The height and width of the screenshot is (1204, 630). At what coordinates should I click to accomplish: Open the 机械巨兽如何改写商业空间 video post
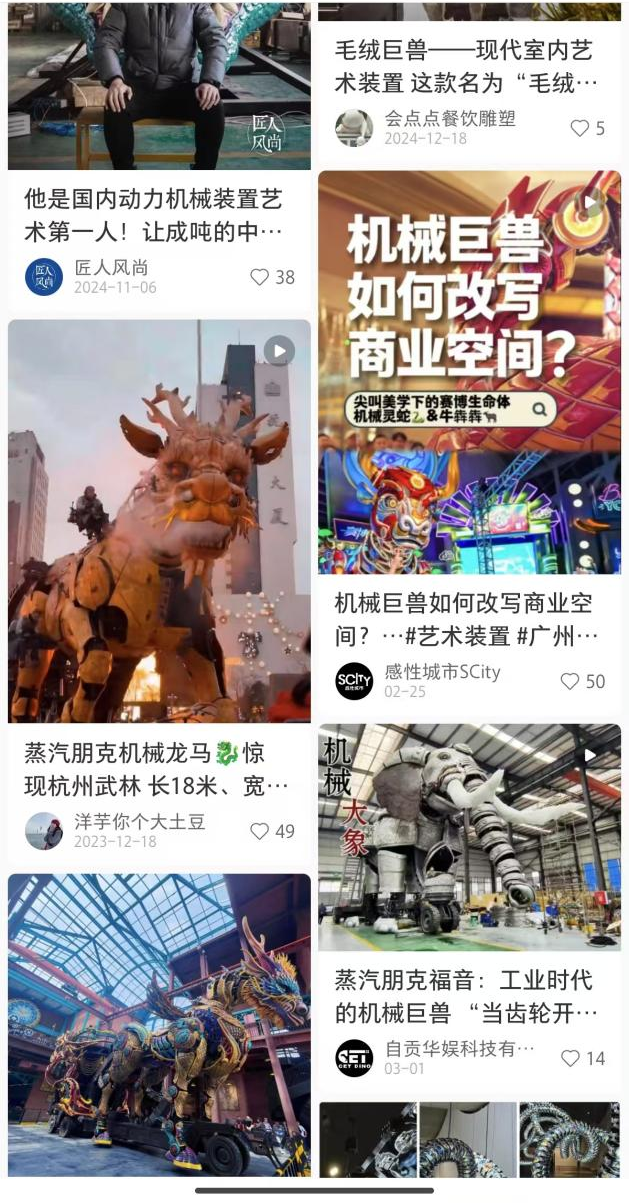(x=469, y=372)
